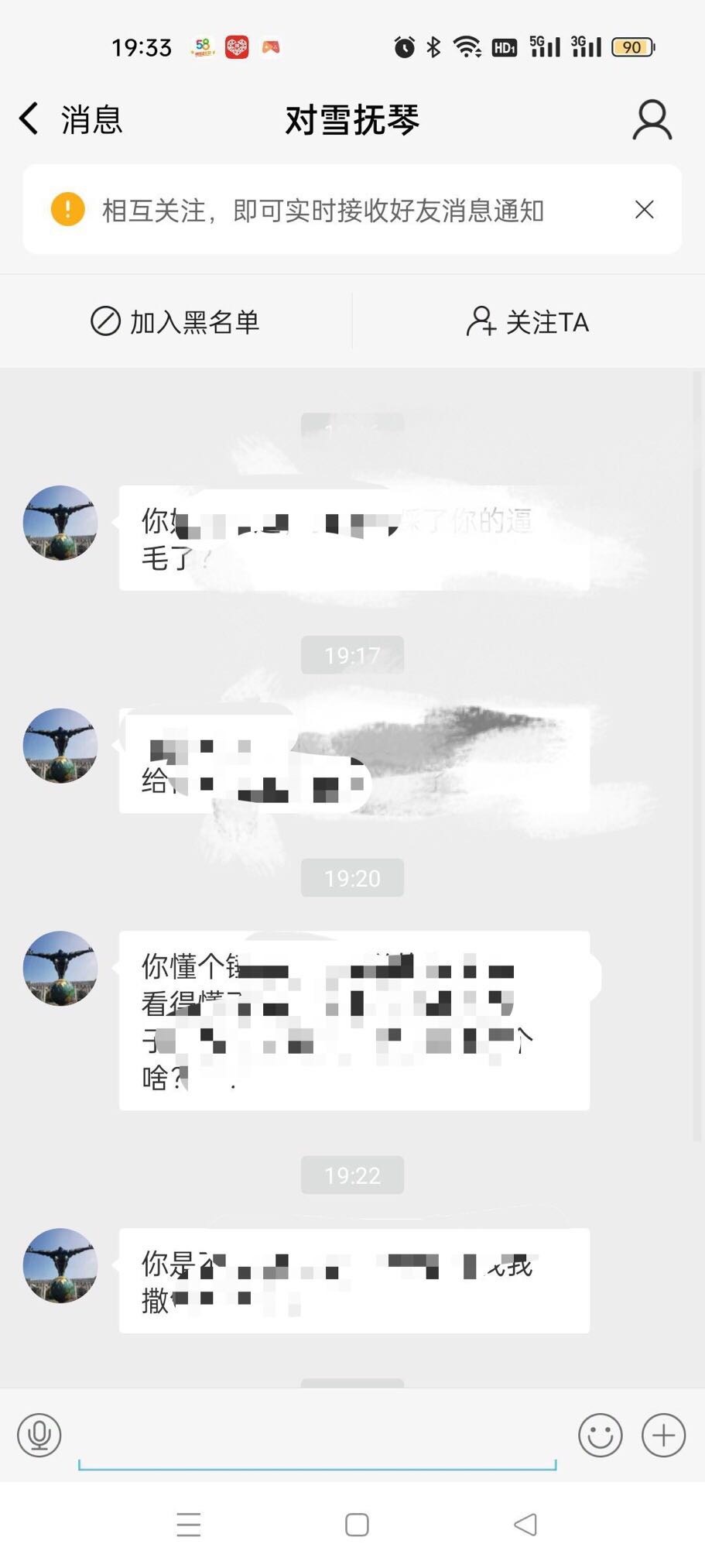Focus the message text input field
Viewport: 705px width, 1568px height.
coord(317,1436)
